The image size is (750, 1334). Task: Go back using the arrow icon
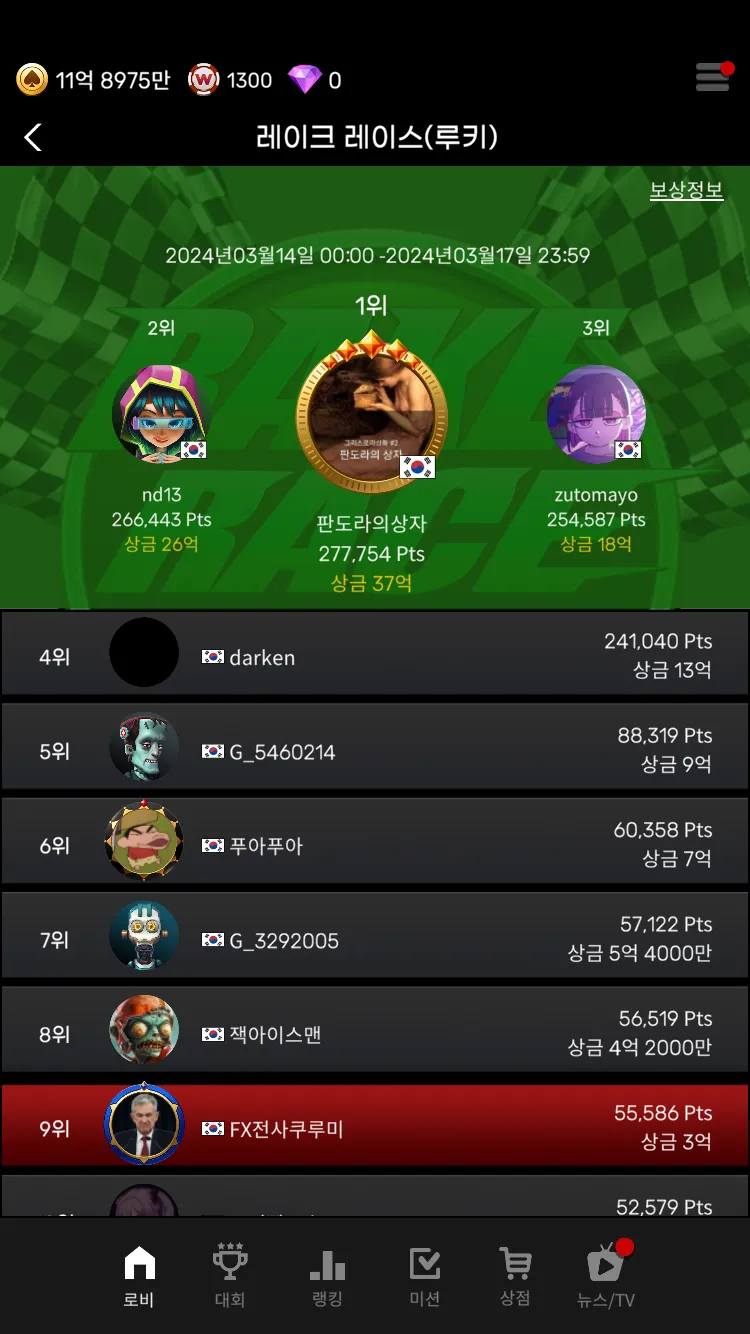tap(33, 137)
